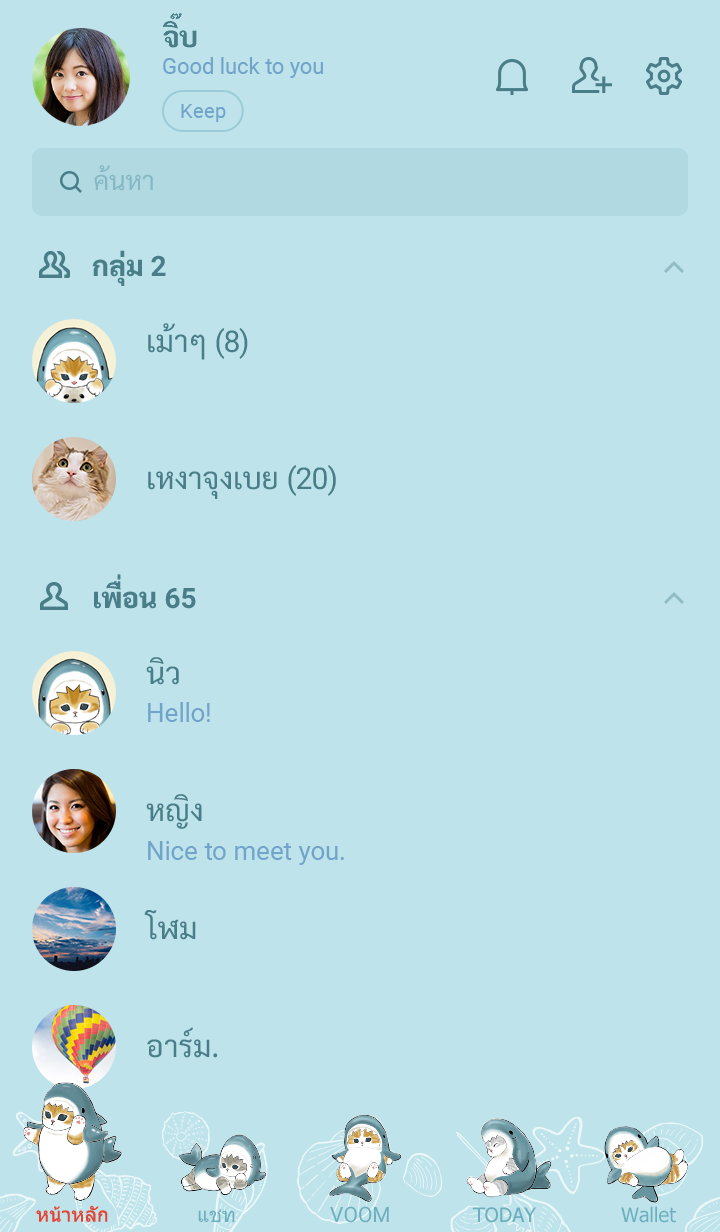This screenshot has height=1232, width=720.
Task: Collapse the กลุ่ม 2 section
Action: click(x=674, y=267)
